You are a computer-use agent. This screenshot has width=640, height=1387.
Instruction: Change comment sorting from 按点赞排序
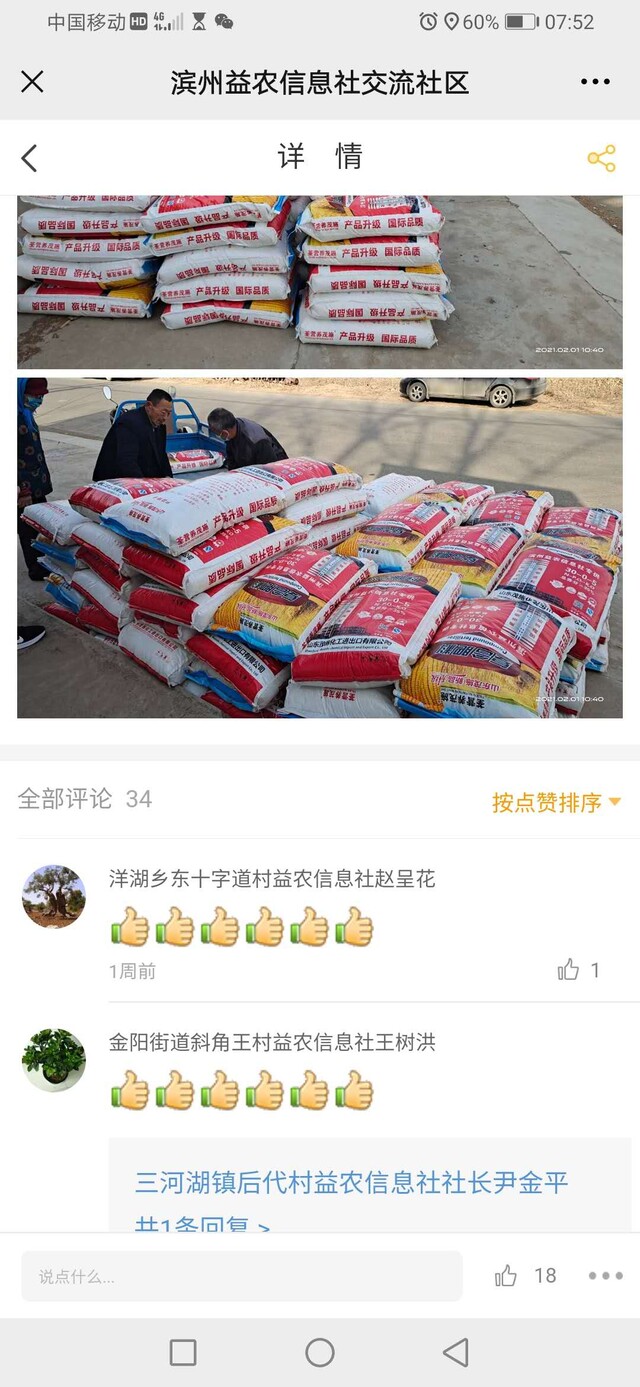point(556,802)
